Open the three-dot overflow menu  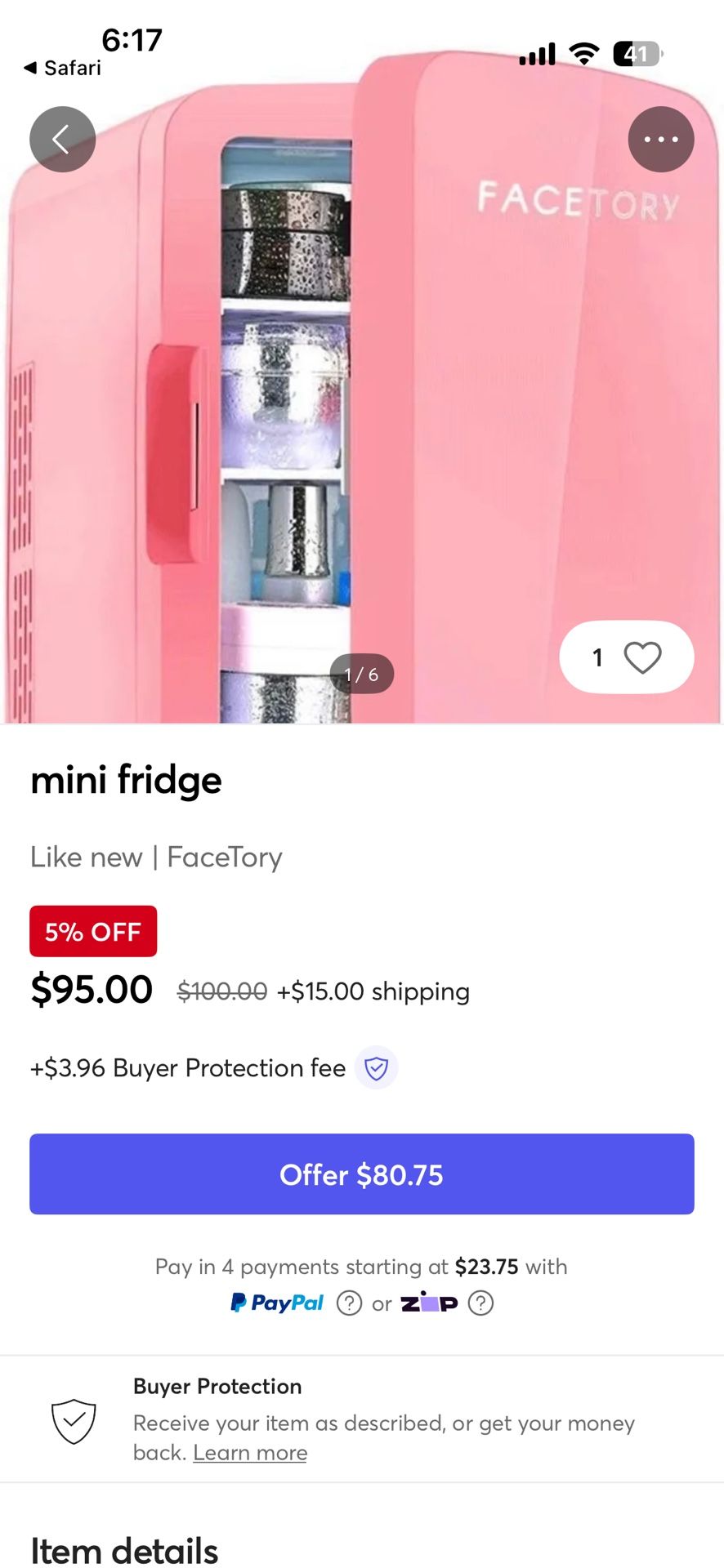click(660, 140)
